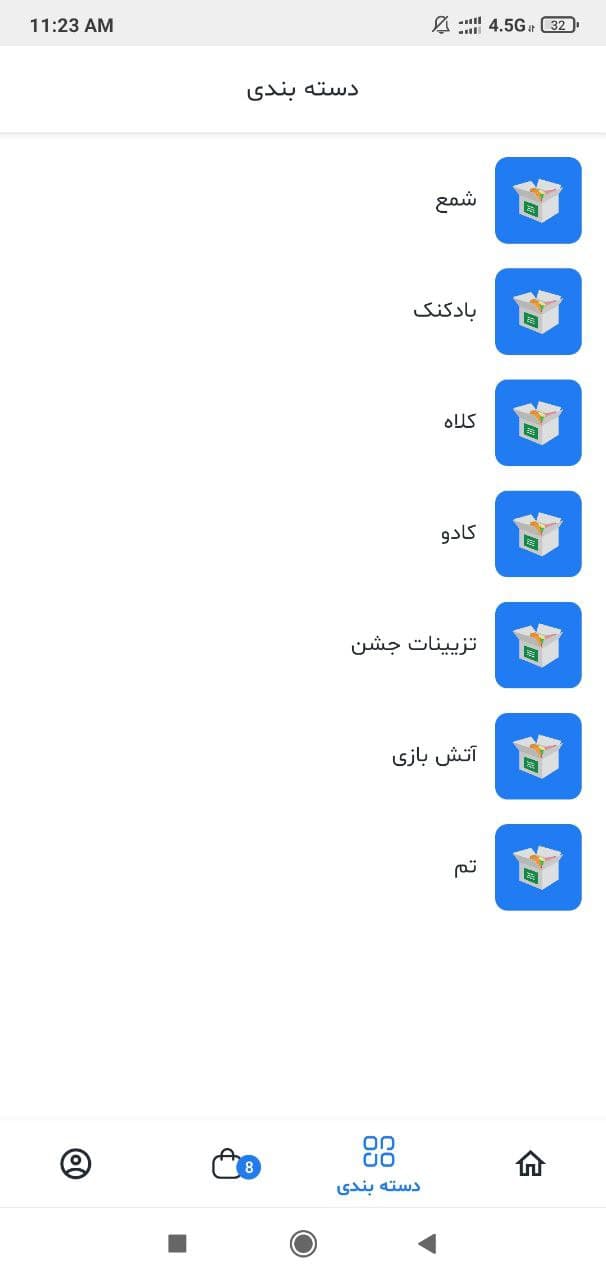This screenshot has width=606, height=1280.
Task: Open the بادکنک category
Action: pyautogui.click(x=303, y=311)
